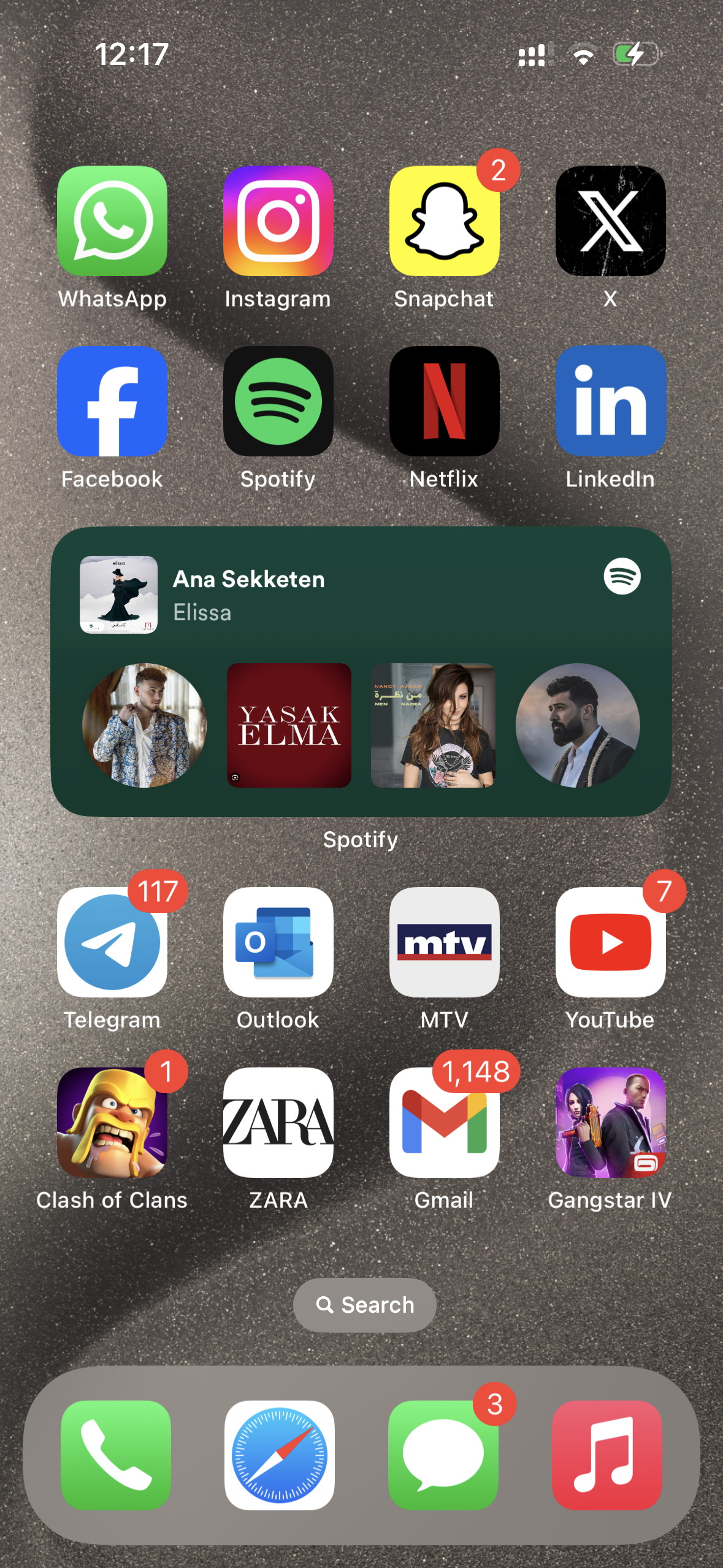The width and height of the screenshot is (723, 1568).
Task: Open YouTube
Action: 610,942
